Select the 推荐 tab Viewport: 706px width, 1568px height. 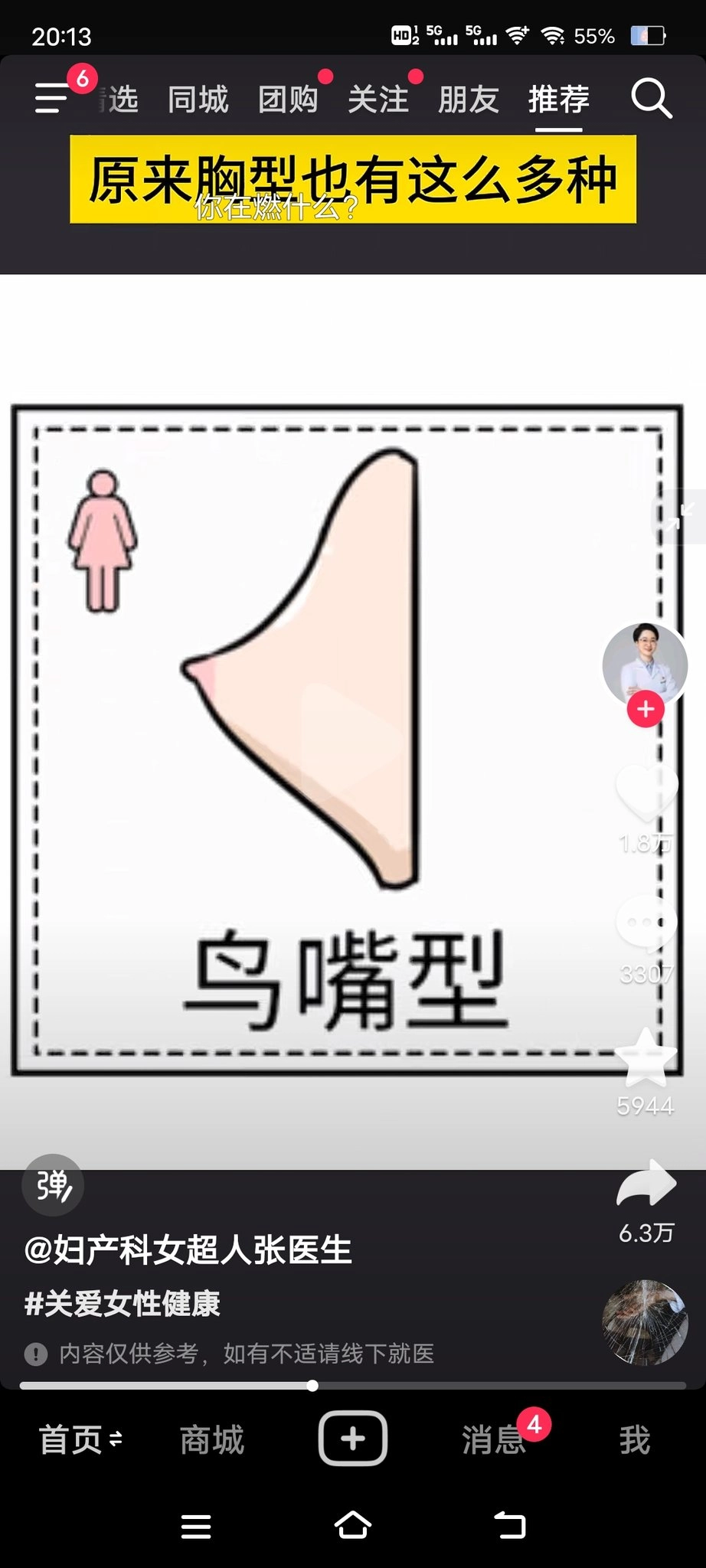tap(559, 100)
